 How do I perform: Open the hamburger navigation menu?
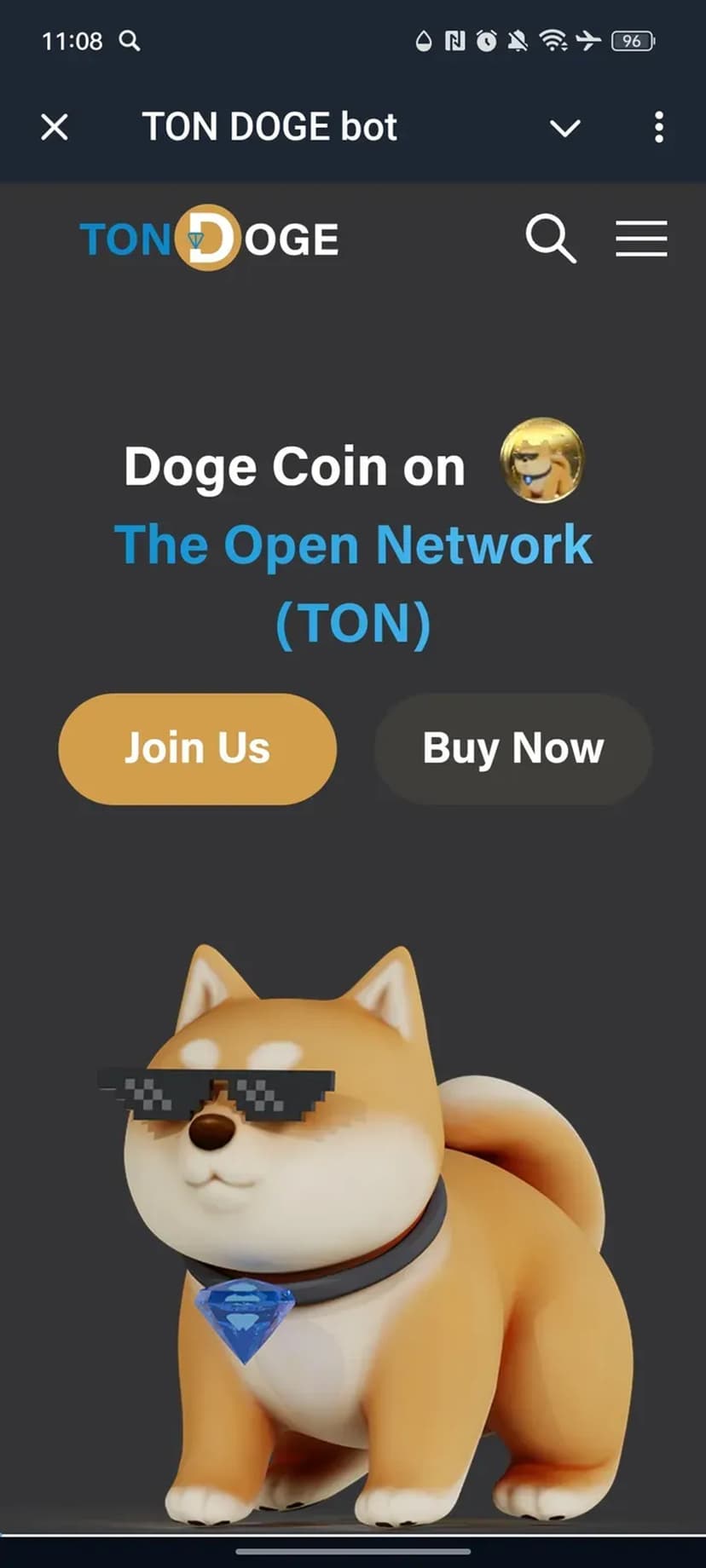pos(641,238)
